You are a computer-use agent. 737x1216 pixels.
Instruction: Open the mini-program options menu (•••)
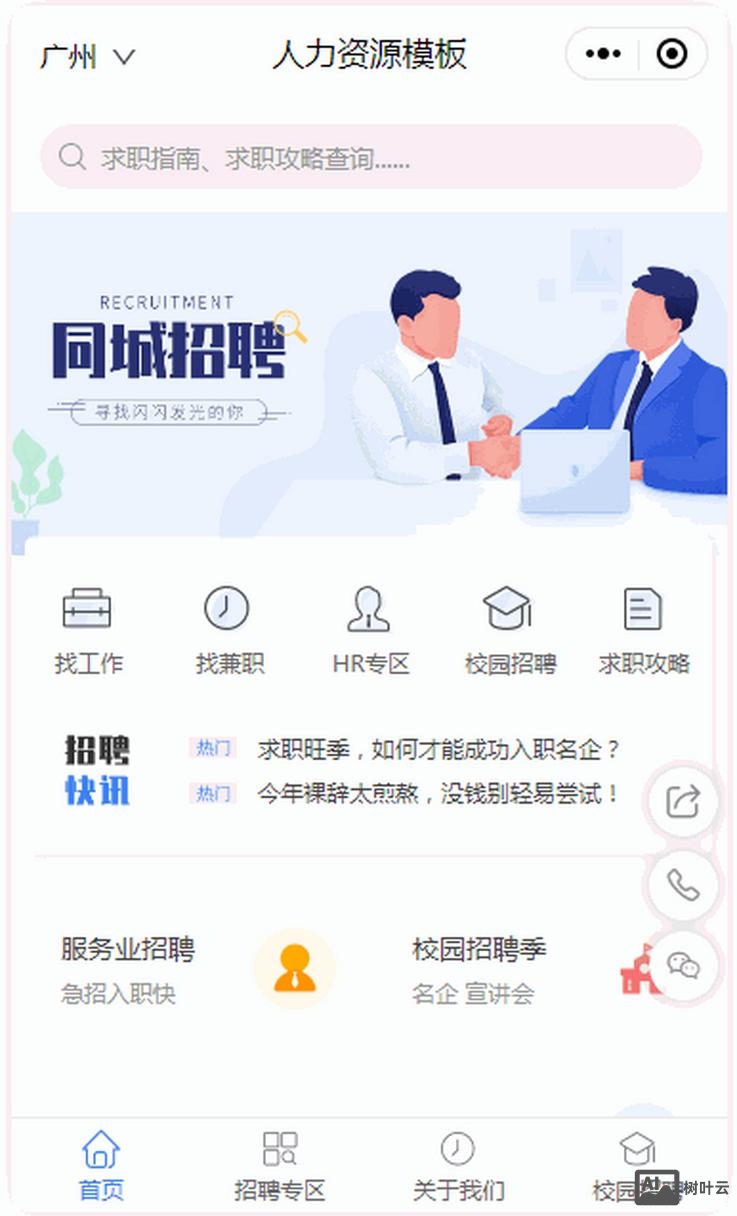[602, 54]
